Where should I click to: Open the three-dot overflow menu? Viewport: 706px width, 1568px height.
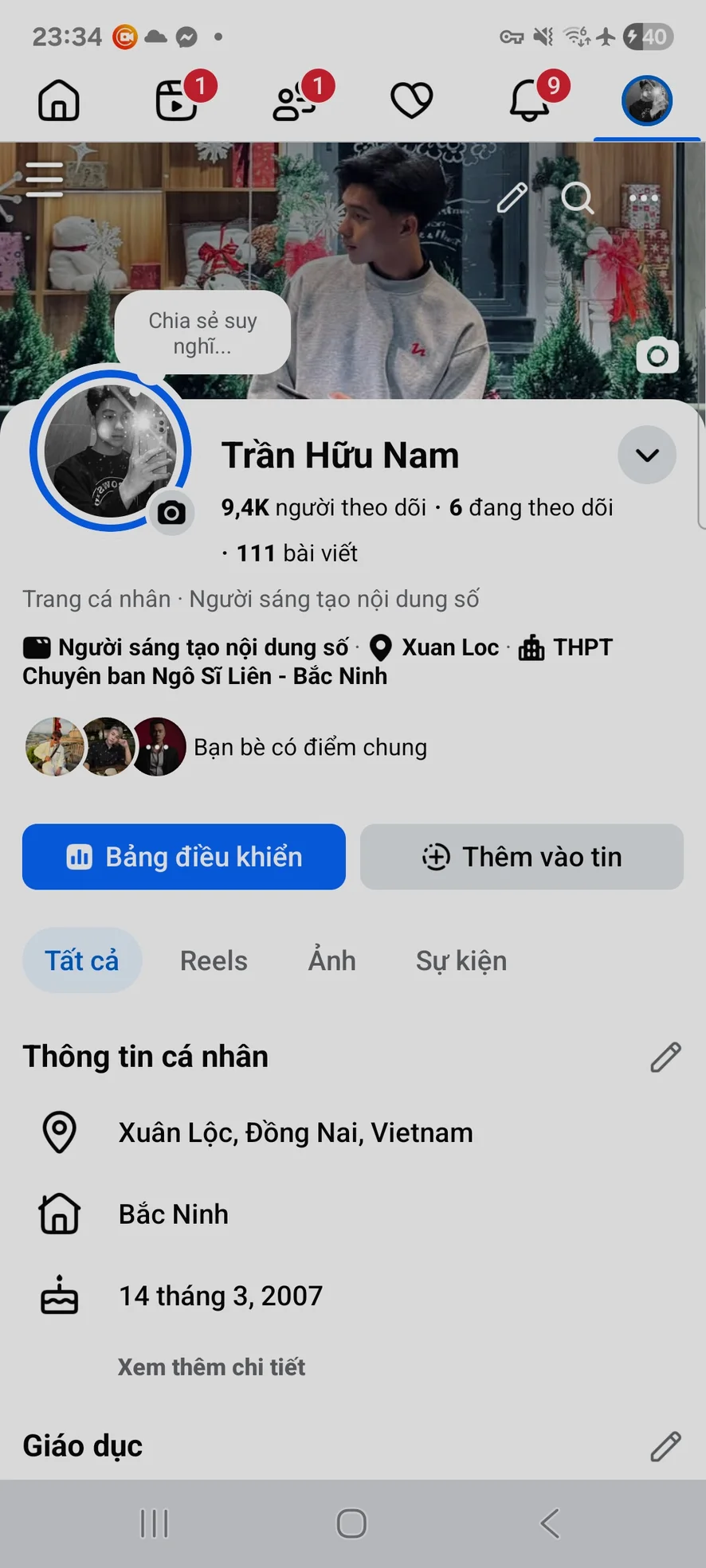[643, 197]
